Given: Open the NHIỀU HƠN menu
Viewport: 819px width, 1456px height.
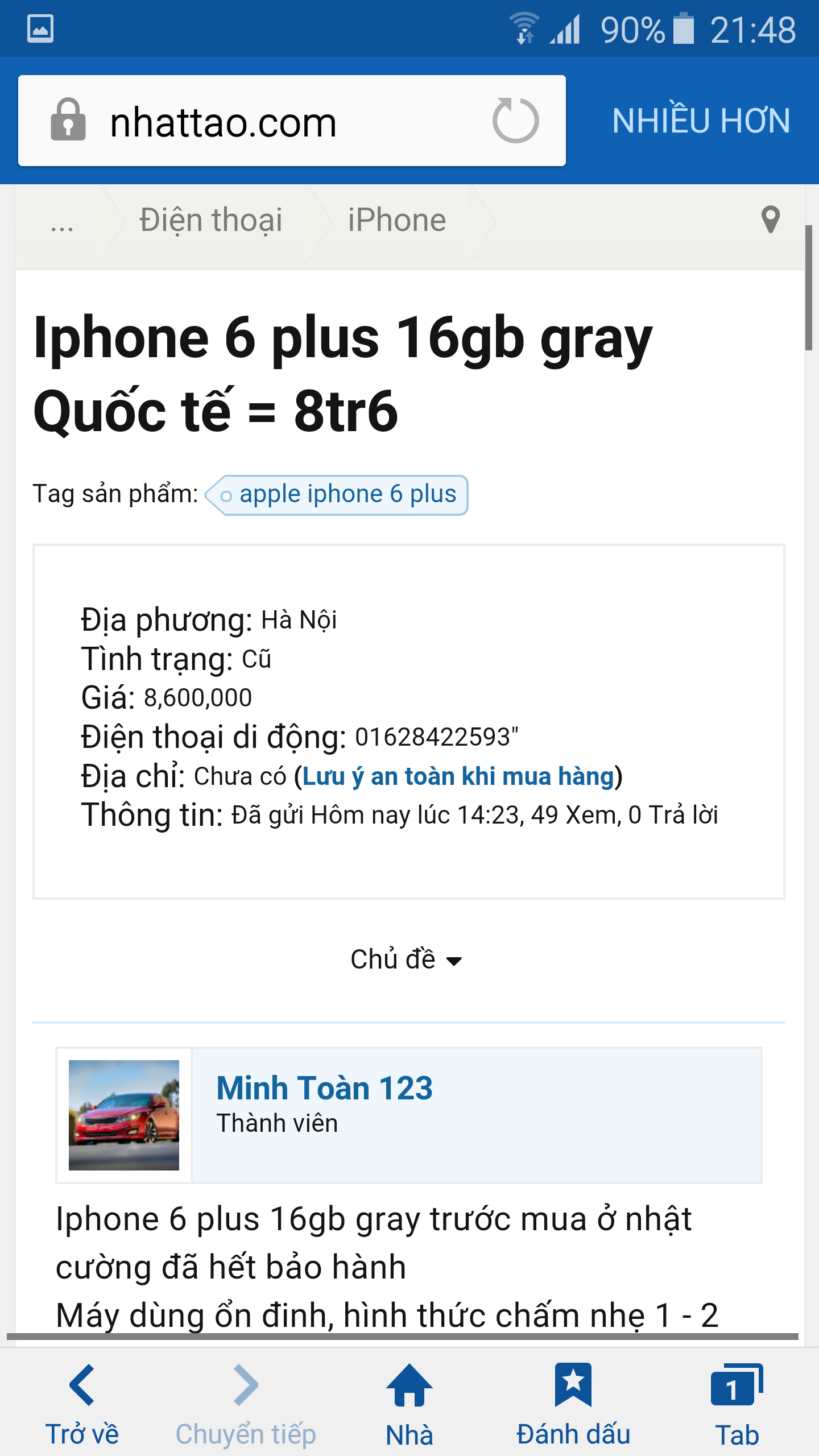Looking at the screenshot, I should pyautogui.click(x=701, y=121).
